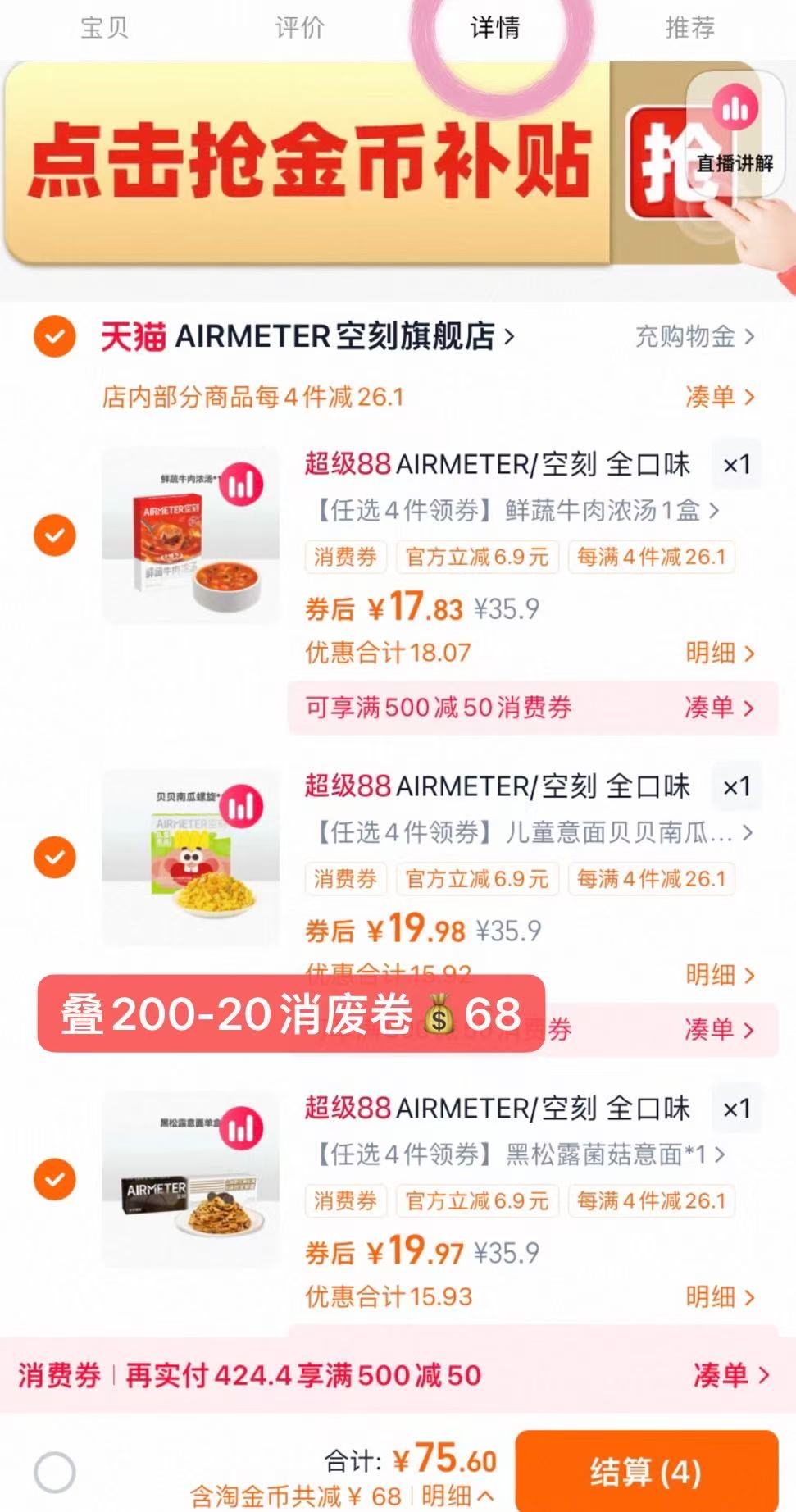Image resolution: width=796 pixels, height=1512 pixels.
Task: Tap the Tmall 天猫 store icon
Action: (134, 336)
